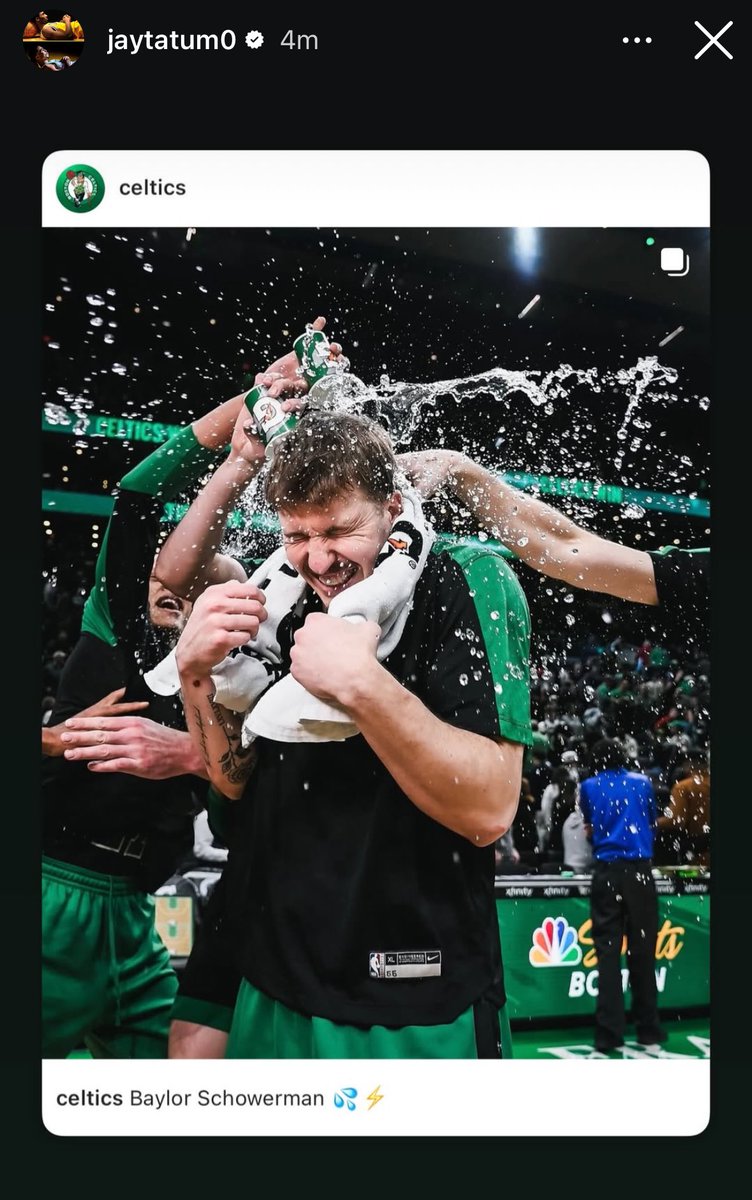Close the story viewer
752x1200 pixels.
tap(713, 41)
